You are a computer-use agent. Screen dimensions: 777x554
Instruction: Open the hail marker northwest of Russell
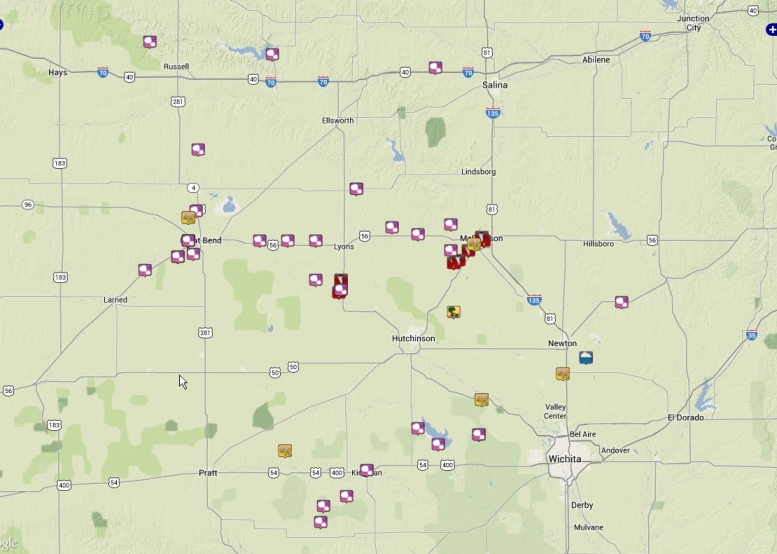(150, 42)
